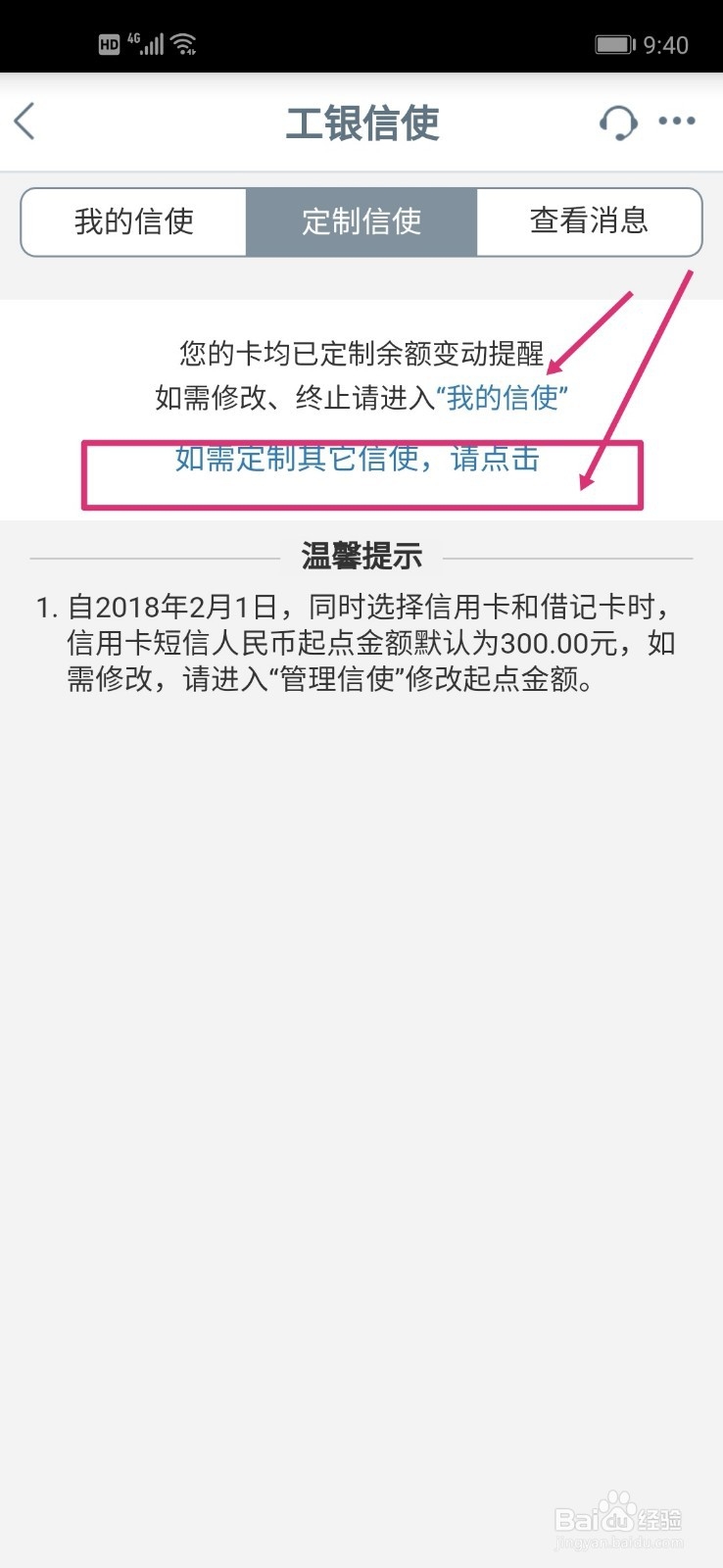Switch to the 我的信使 tab
The height and width of the screenshot is (1568, 723).
click(x=133, y=221)
